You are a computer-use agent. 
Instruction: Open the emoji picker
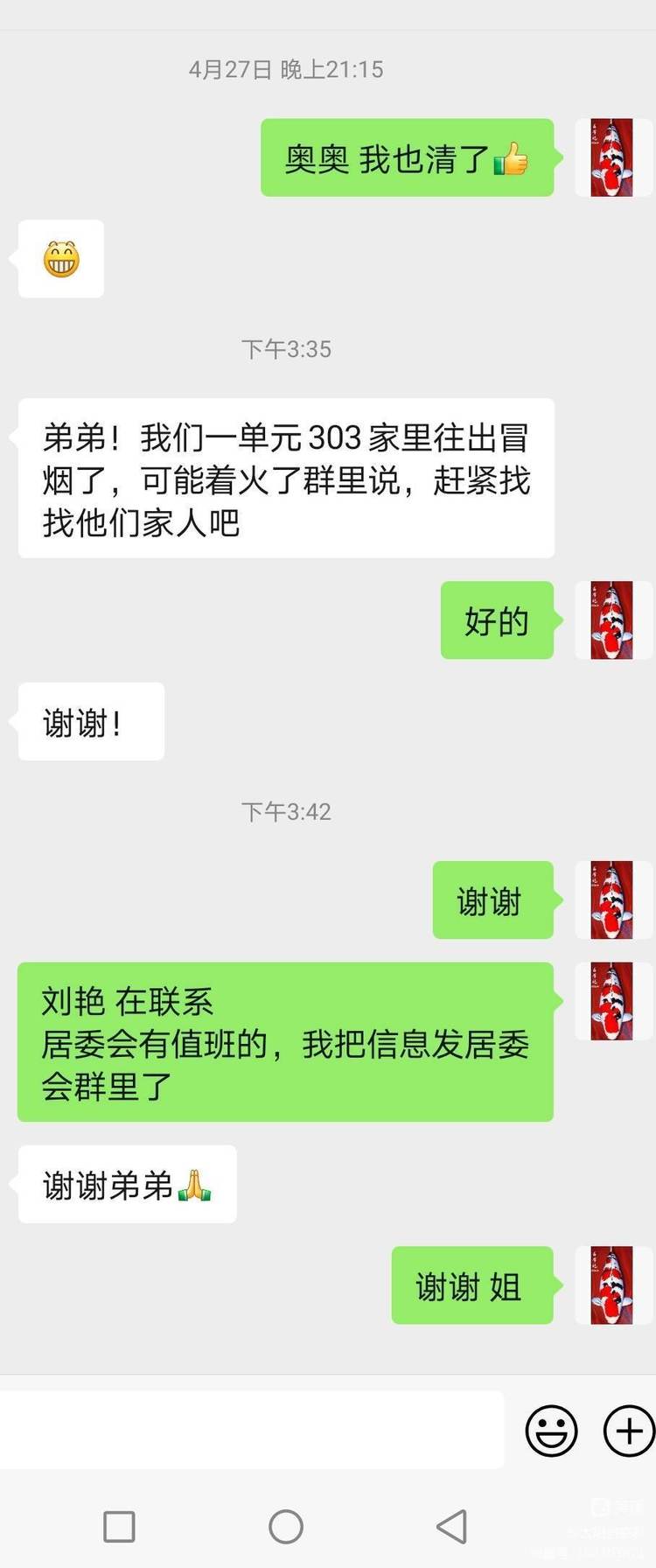point(551,1431)
